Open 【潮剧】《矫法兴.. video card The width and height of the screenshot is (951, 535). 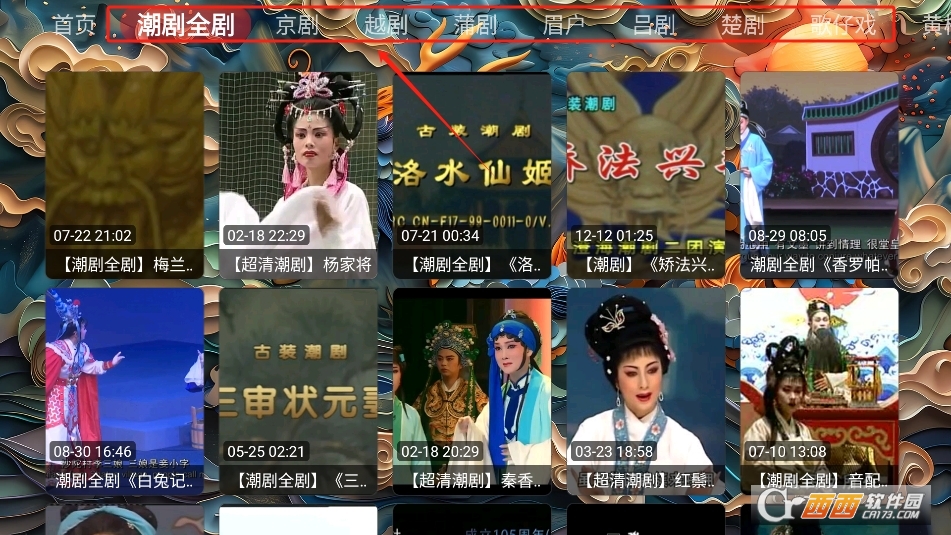coord(646,175)
